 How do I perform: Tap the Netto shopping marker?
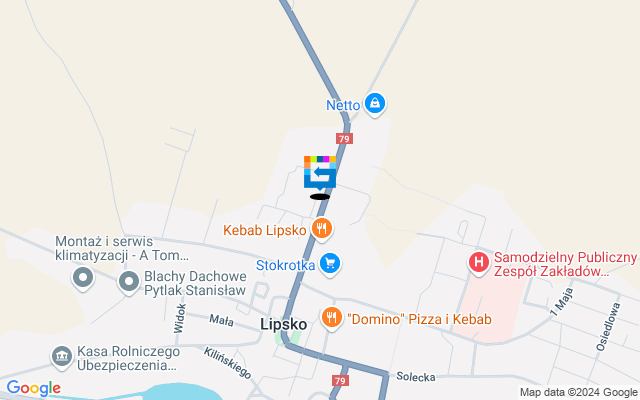[x=375, y=102]
